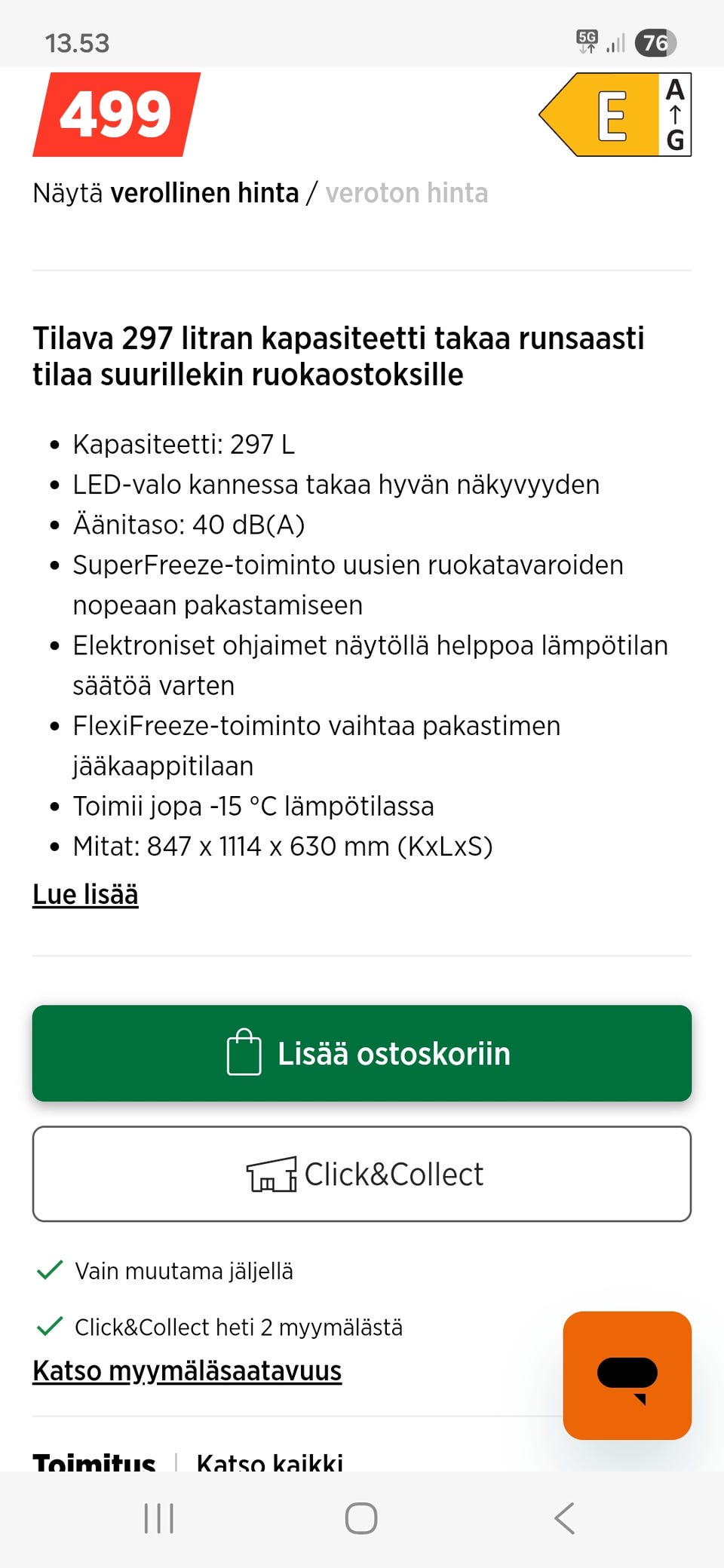
Task: Expand product description via Lue lisää
Action: 84,894
